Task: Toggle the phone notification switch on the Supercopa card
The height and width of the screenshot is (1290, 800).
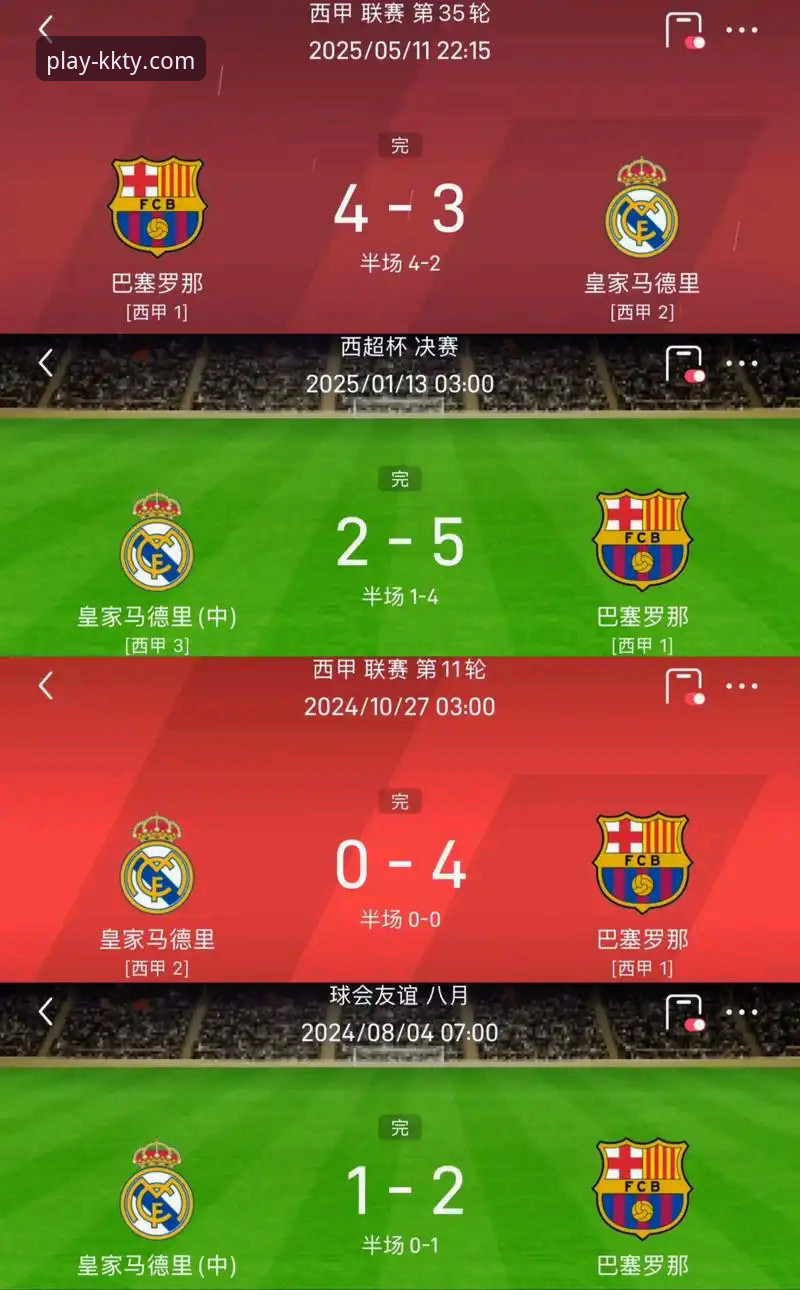Action: pos(683,363)
